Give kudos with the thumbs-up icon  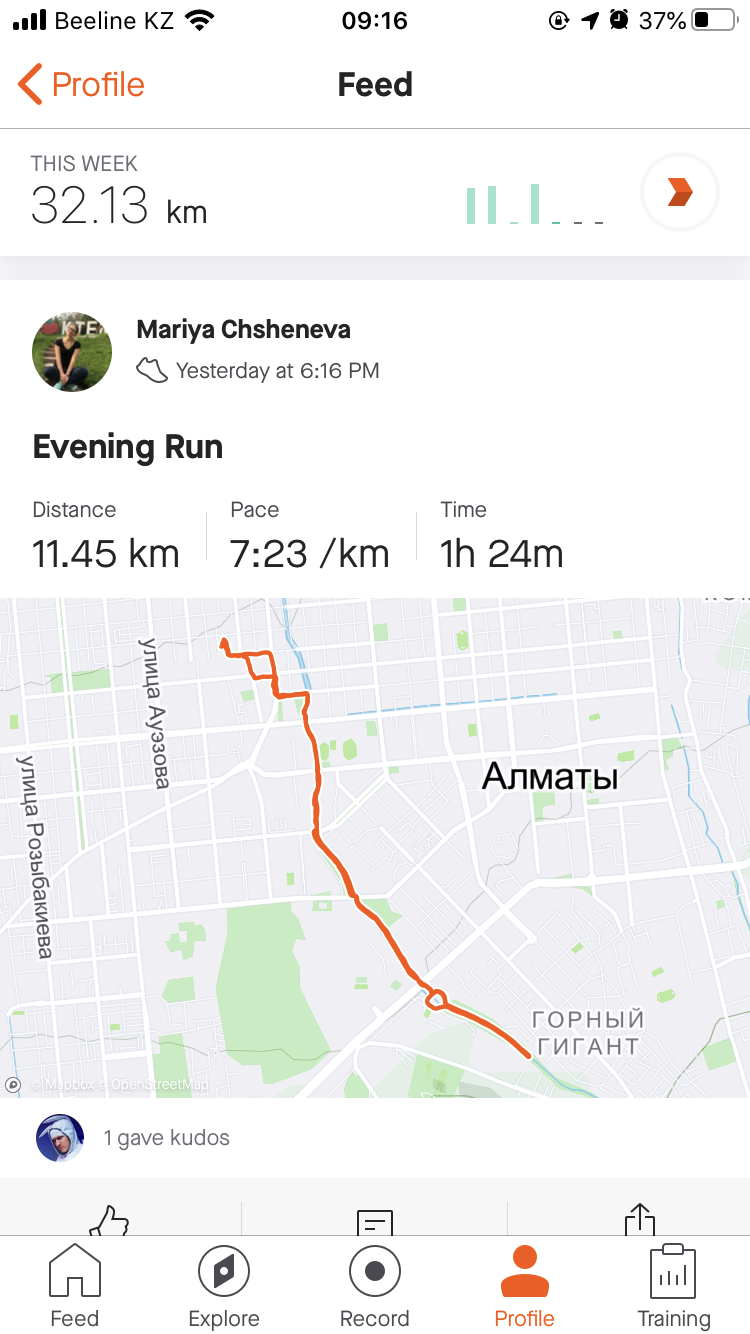tap(110, 1220)
